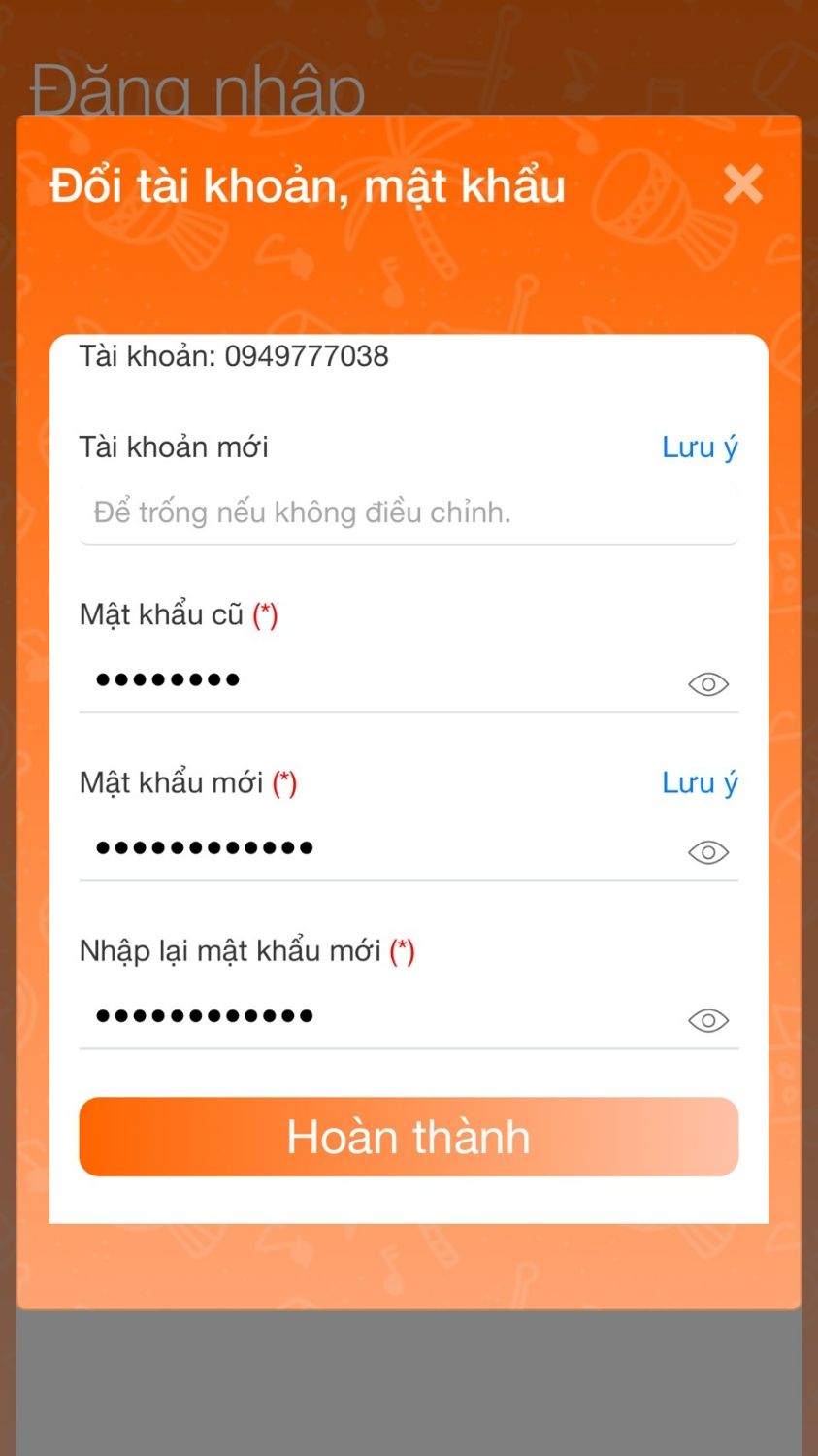Show the Mật khẩu cũ password
Screen dimensions: 818x1456
[x=708, y=684]
